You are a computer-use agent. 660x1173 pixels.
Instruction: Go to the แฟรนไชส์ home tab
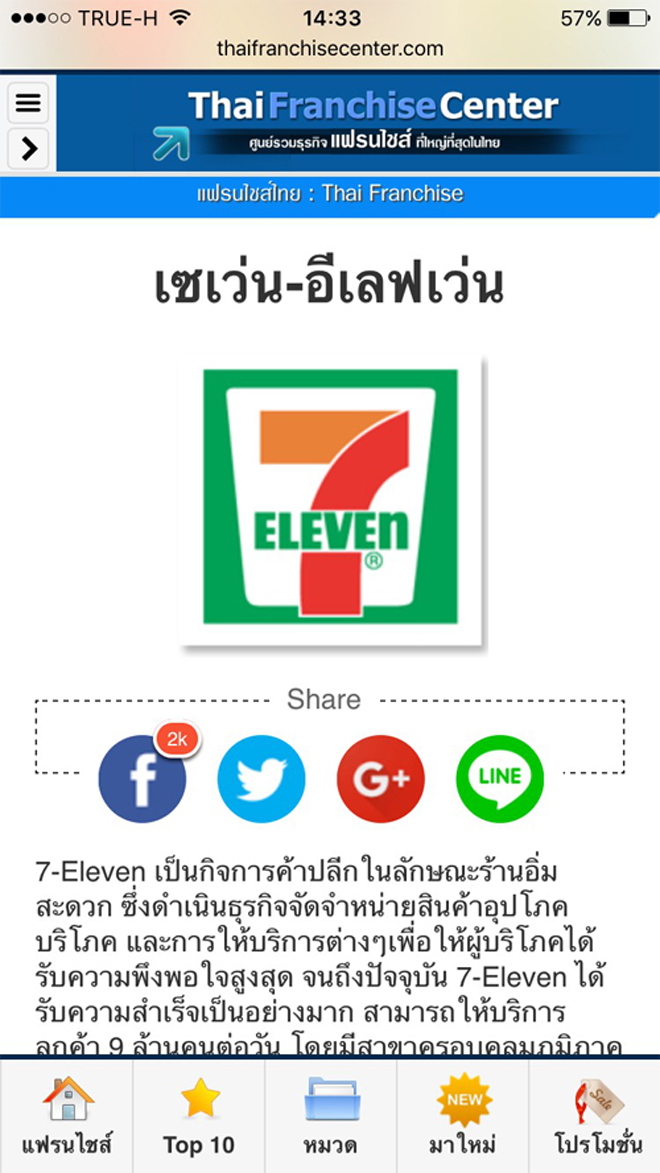67,1116
